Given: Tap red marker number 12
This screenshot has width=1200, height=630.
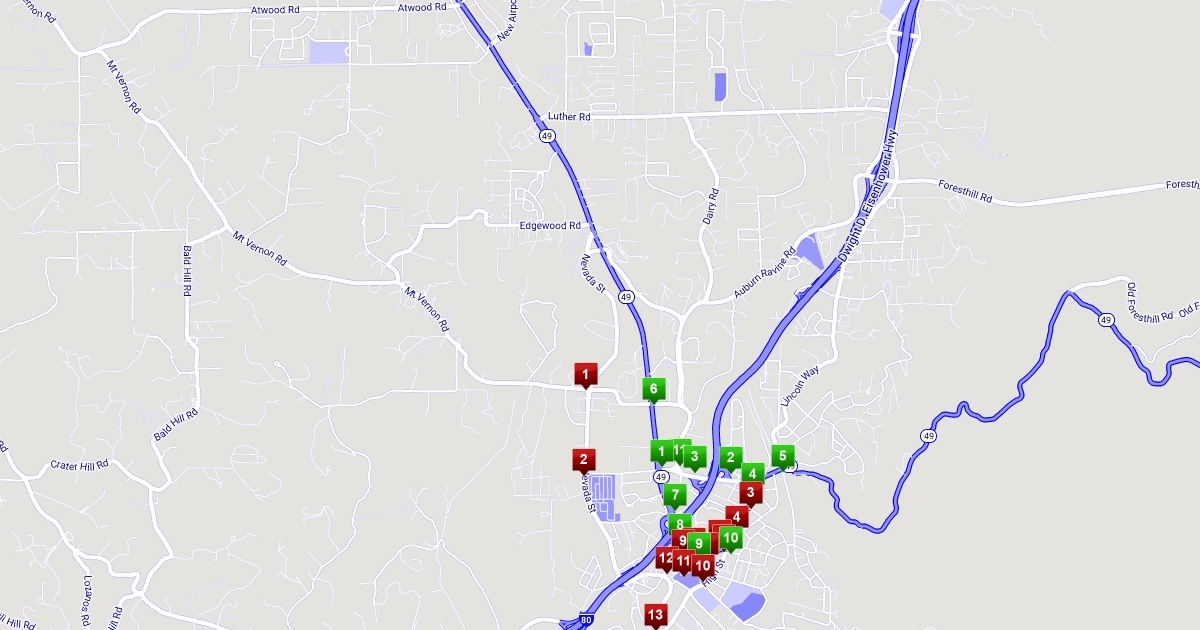Looking at the screenshot, I should 665,558.
